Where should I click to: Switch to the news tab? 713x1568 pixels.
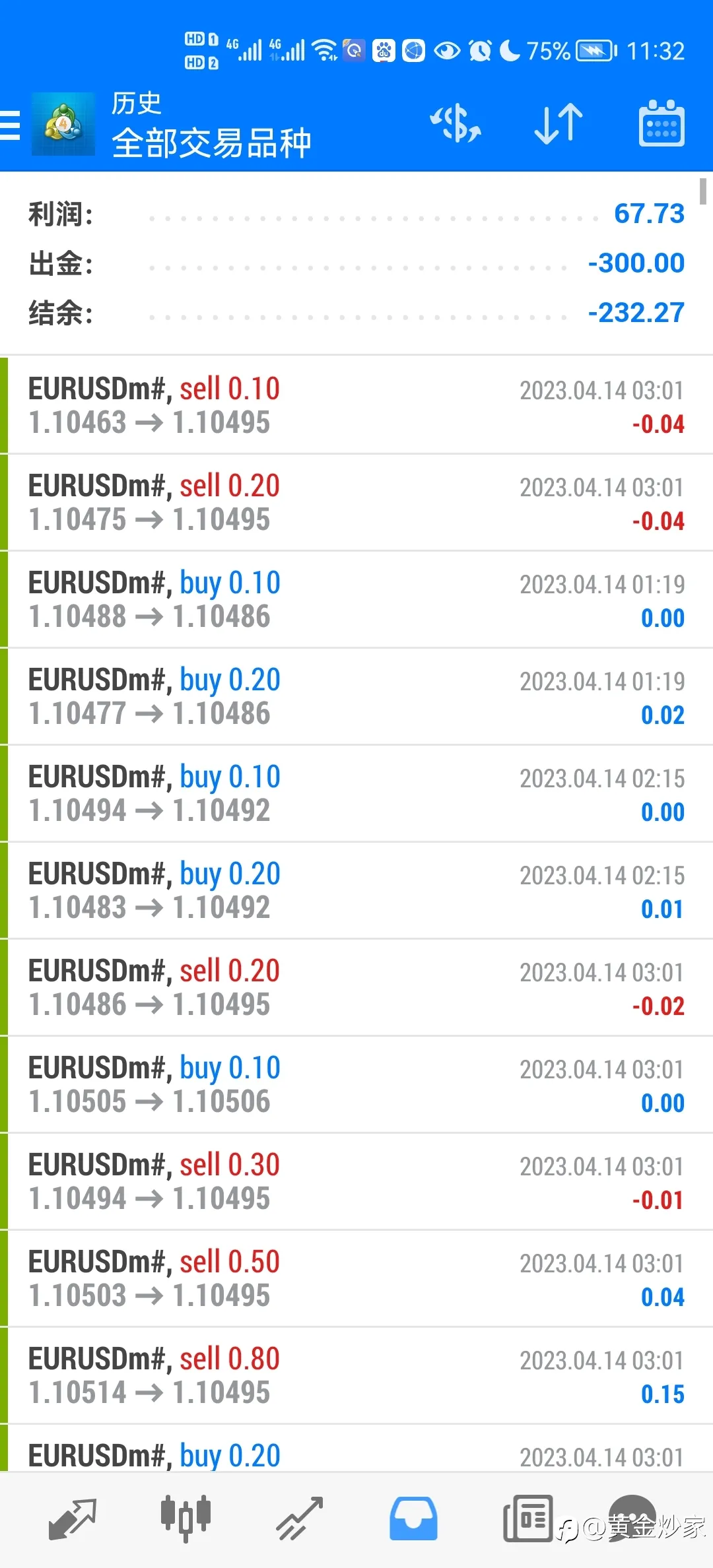click(x=527, y=1519)
